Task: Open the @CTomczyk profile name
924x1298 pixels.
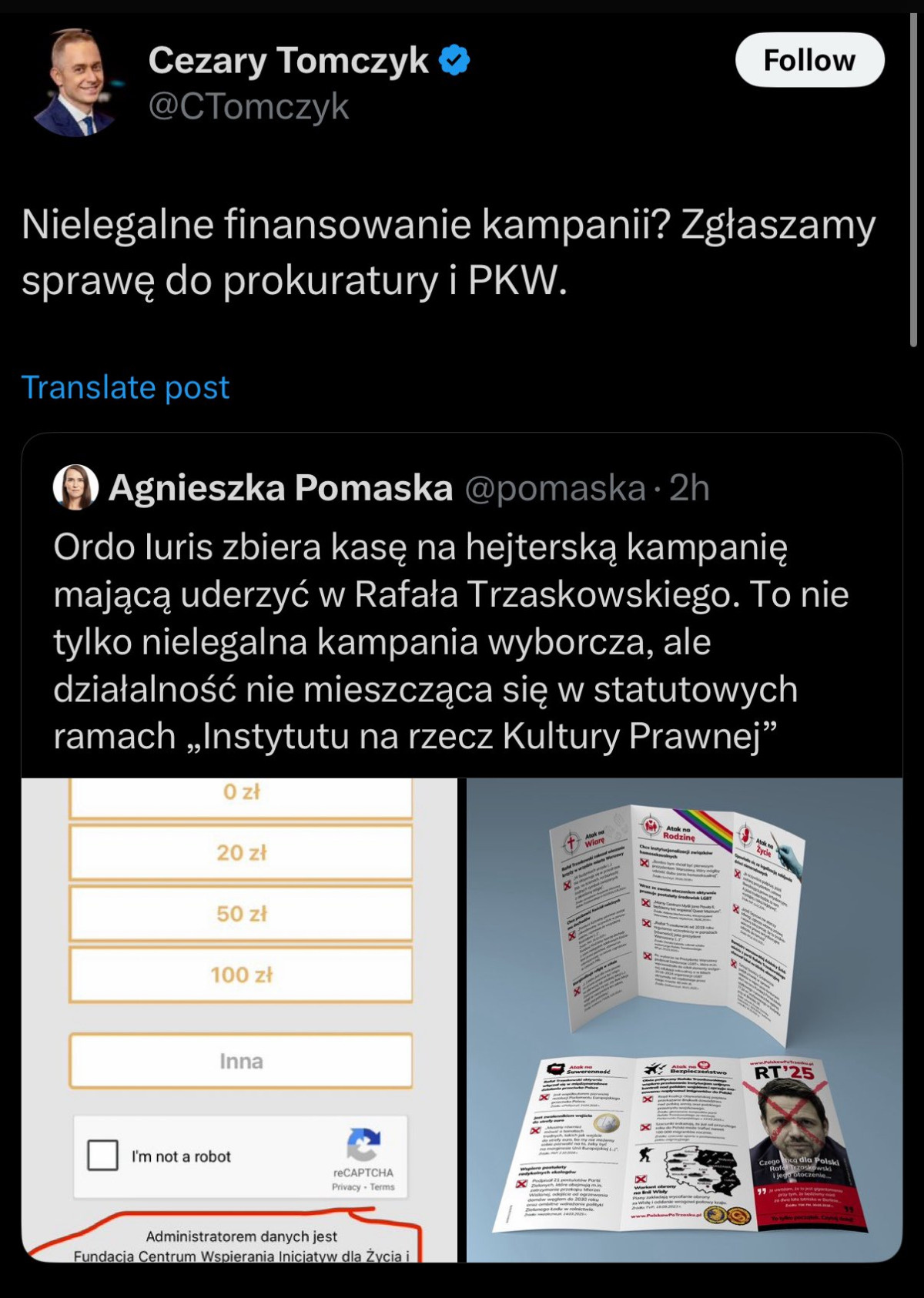Action: (248, 106)
